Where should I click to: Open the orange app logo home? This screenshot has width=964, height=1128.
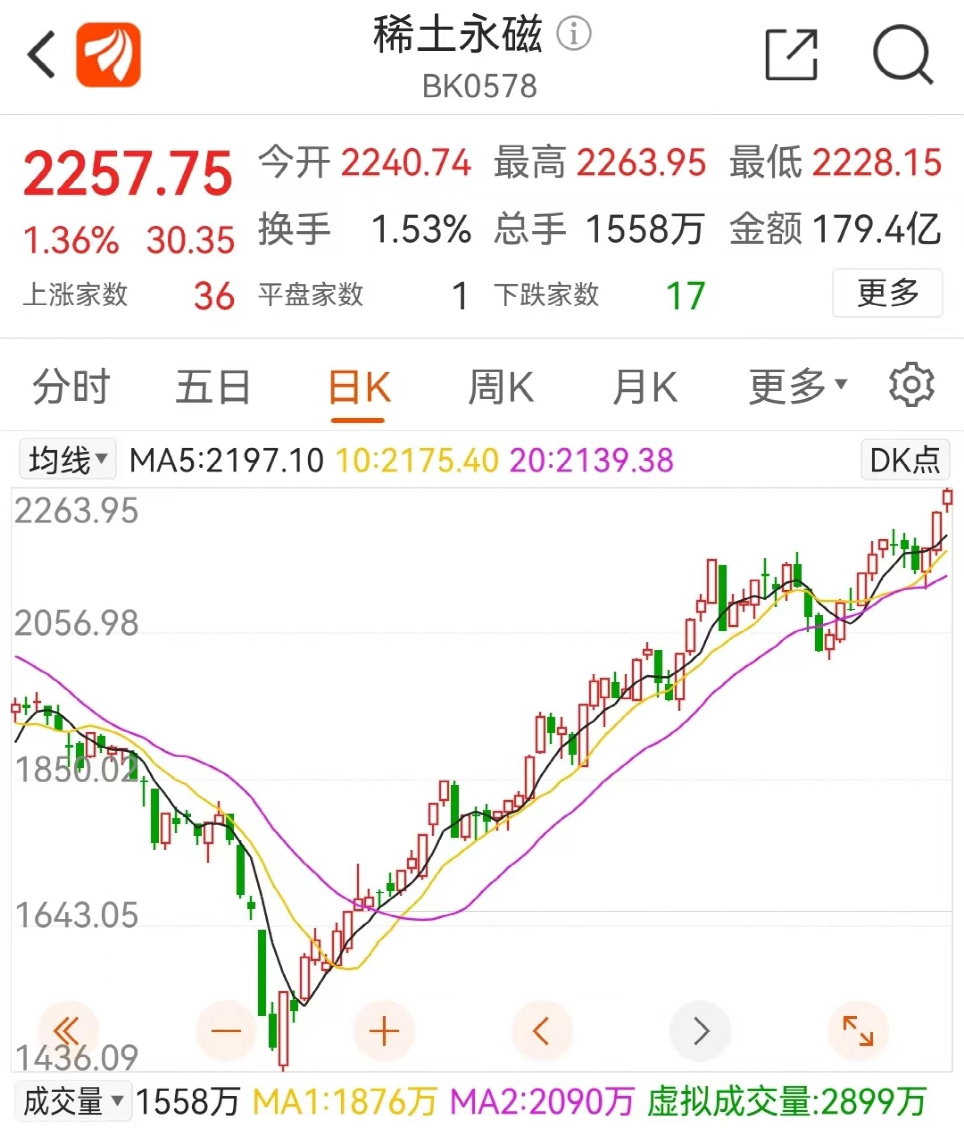108,55
